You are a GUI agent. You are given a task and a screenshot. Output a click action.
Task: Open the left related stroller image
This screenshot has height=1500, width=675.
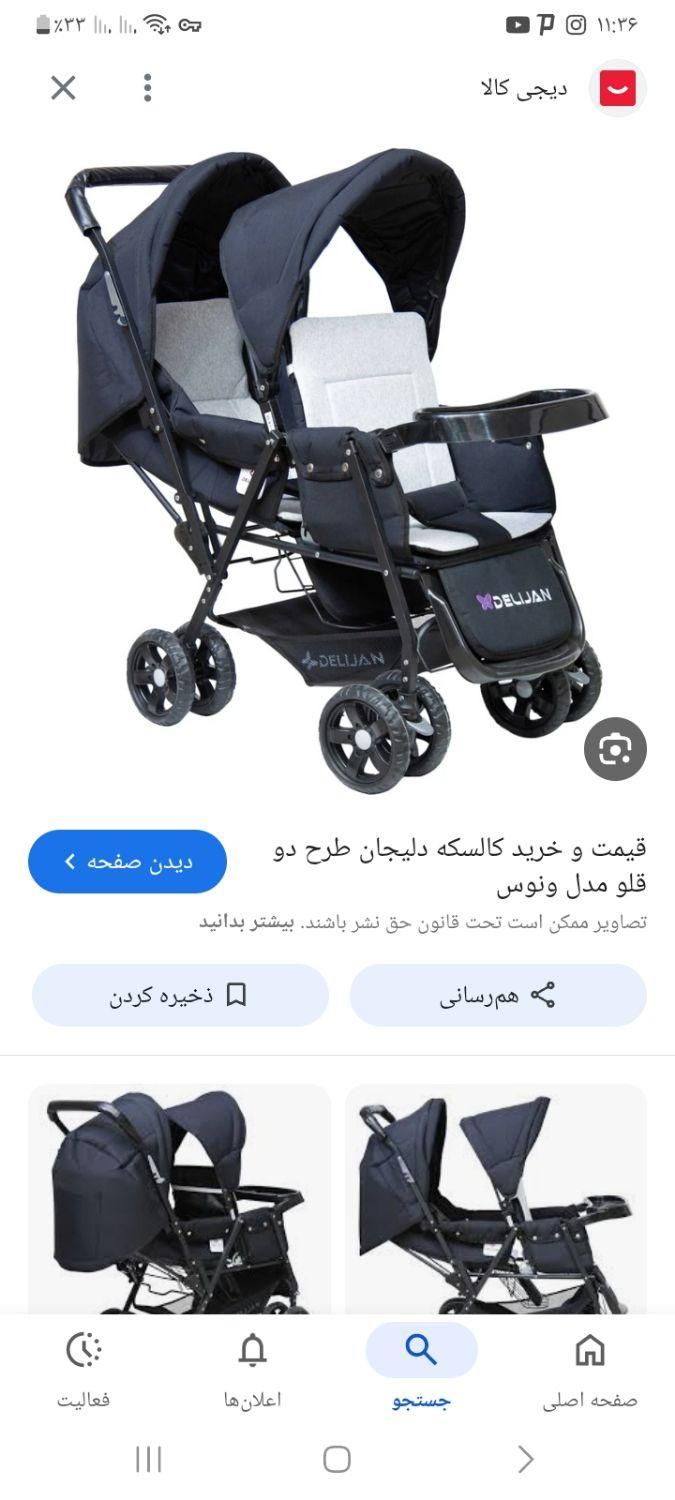coord(179,1200)
